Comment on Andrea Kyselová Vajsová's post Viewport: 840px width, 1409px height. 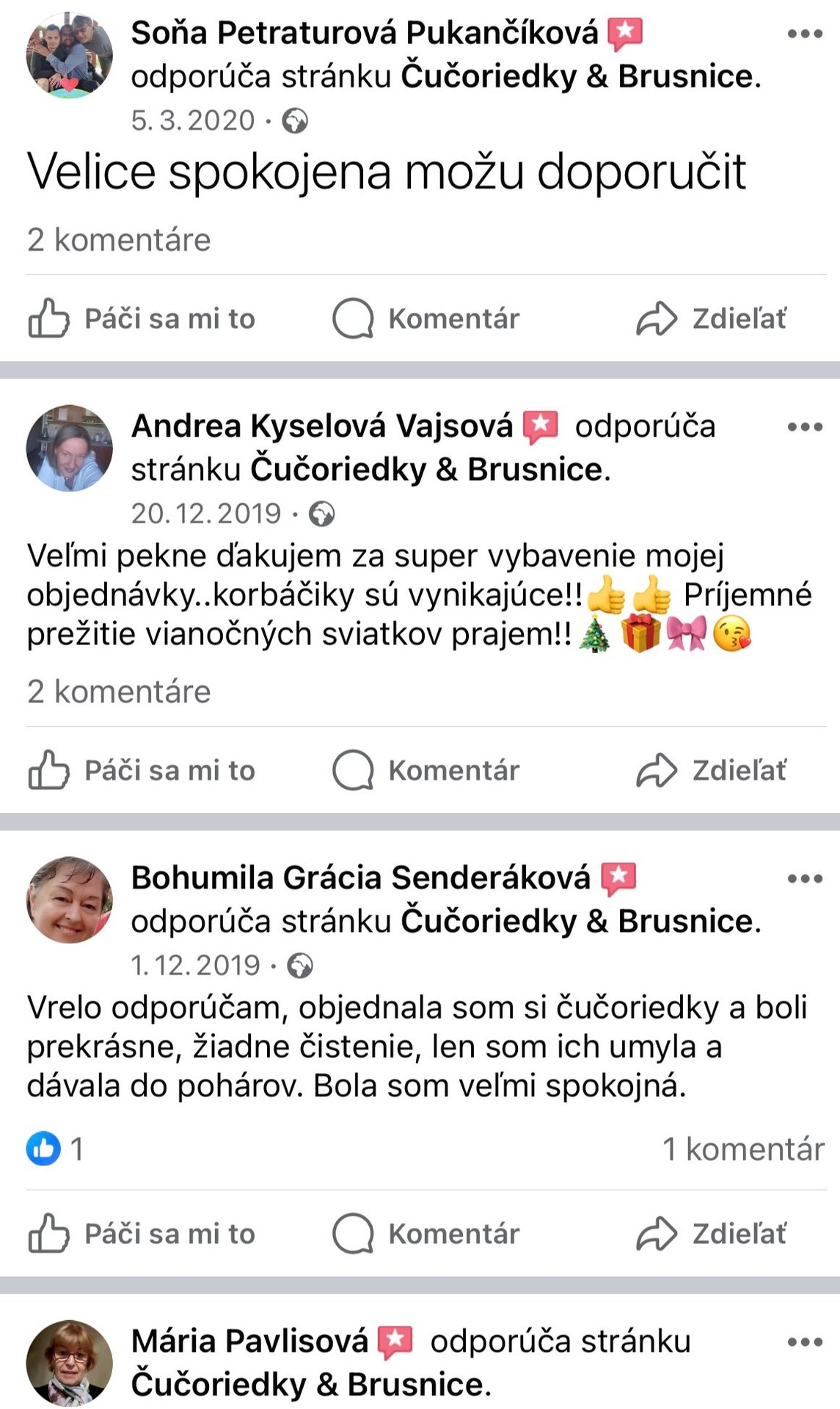click(x=426, y=771)
